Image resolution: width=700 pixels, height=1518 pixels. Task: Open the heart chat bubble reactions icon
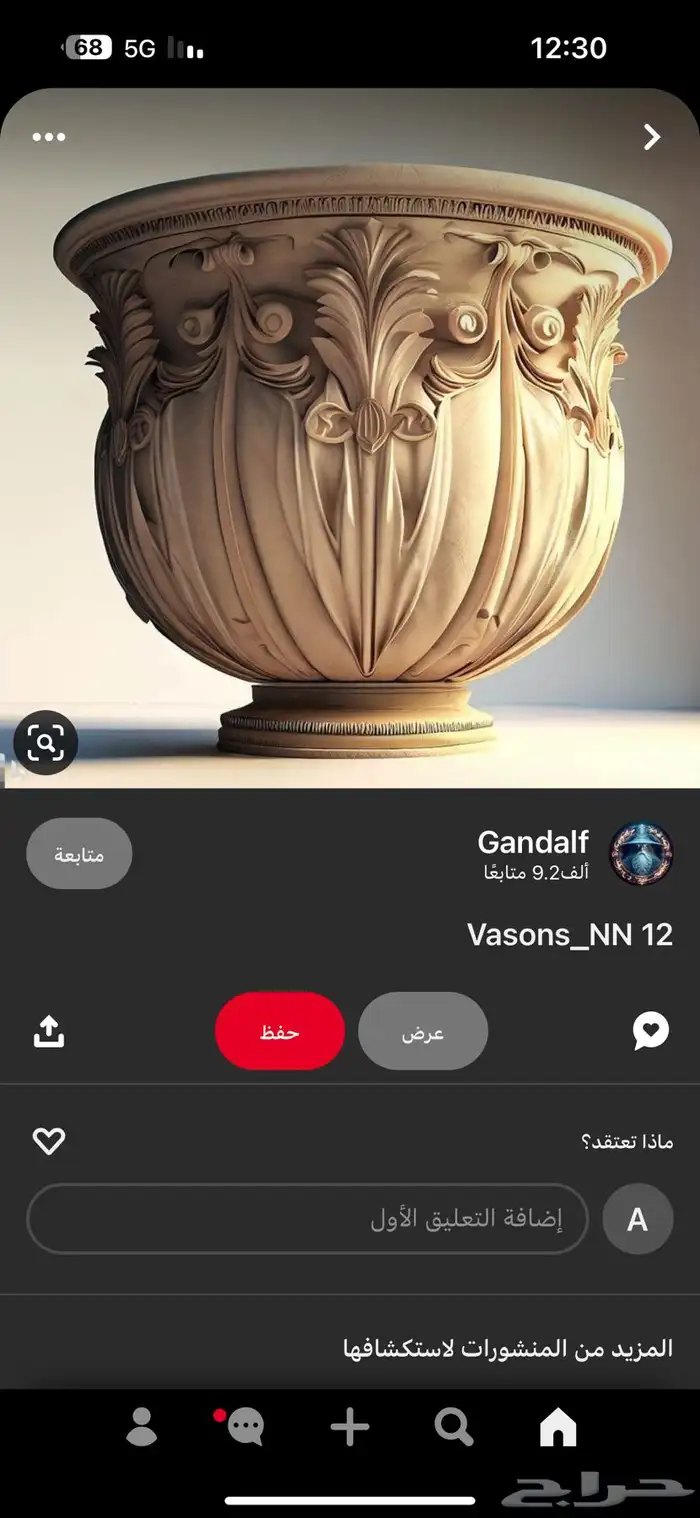coord(650,1031)
